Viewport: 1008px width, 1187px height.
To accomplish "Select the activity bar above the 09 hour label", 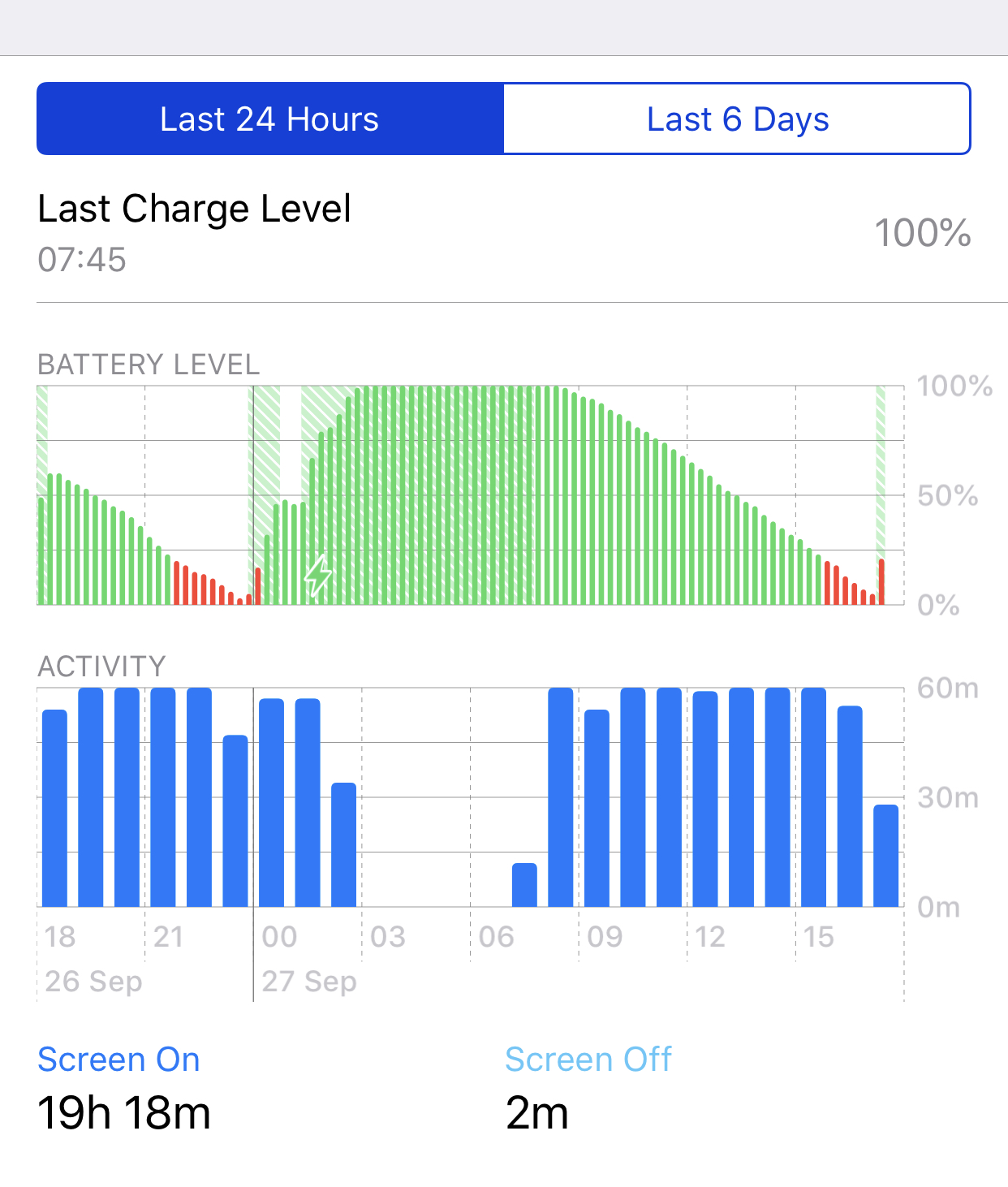I will tap(597, 807).
